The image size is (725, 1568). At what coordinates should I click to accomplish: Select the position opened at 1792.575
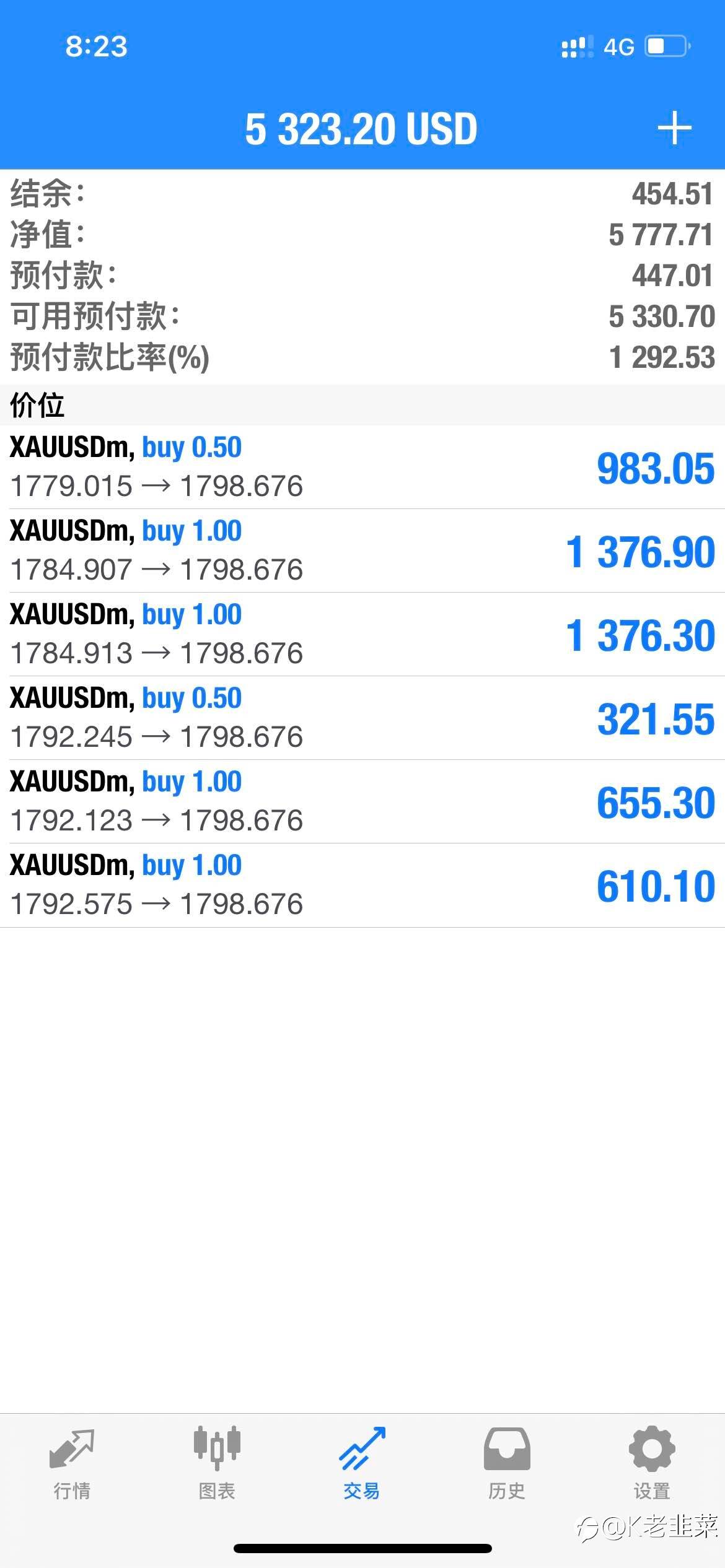(362, 885)
